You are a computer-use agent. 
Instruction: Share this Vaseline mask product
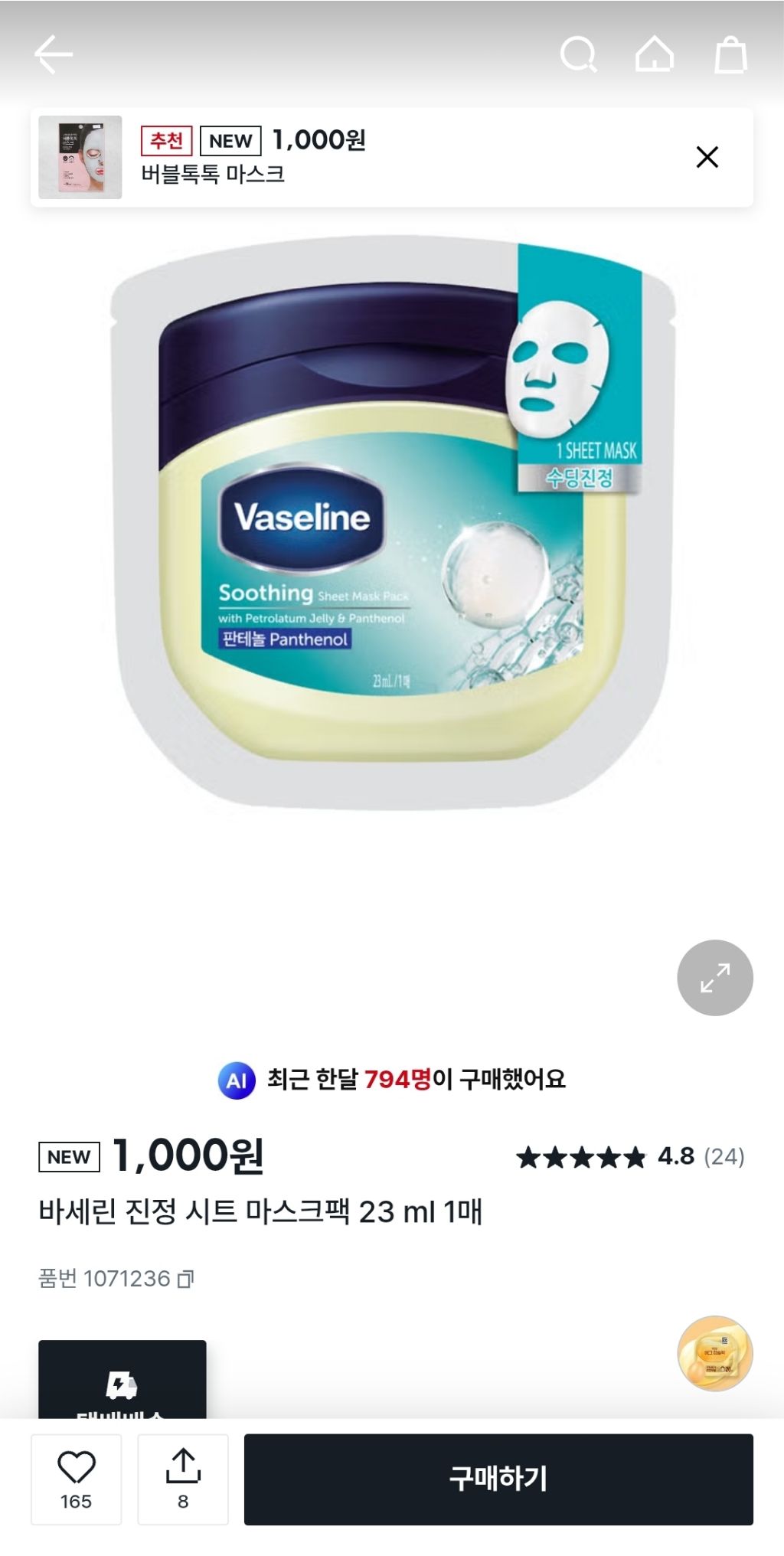coord(183,1479)
